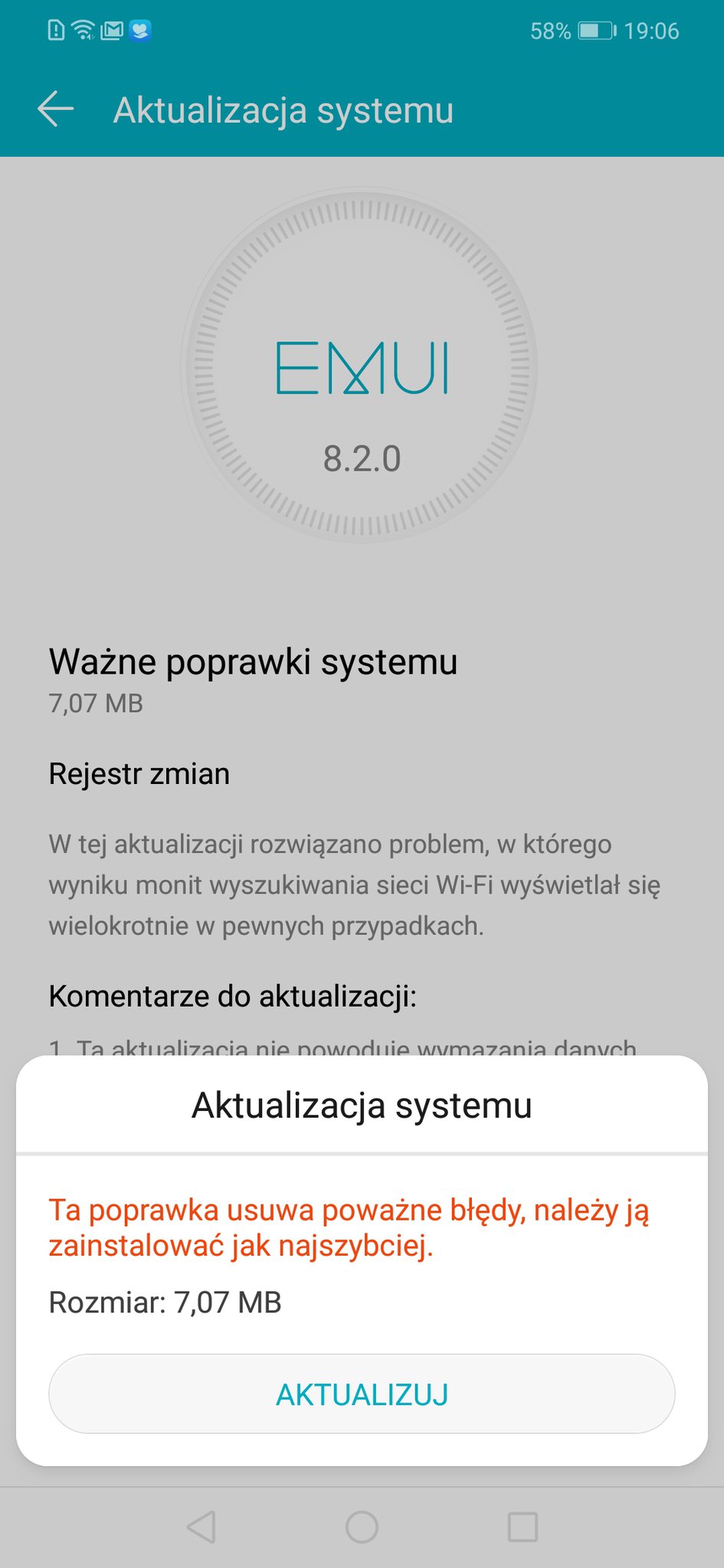Go to the home screen
This screenshot has height=1568, width=724.
(x=362, y=1527)
